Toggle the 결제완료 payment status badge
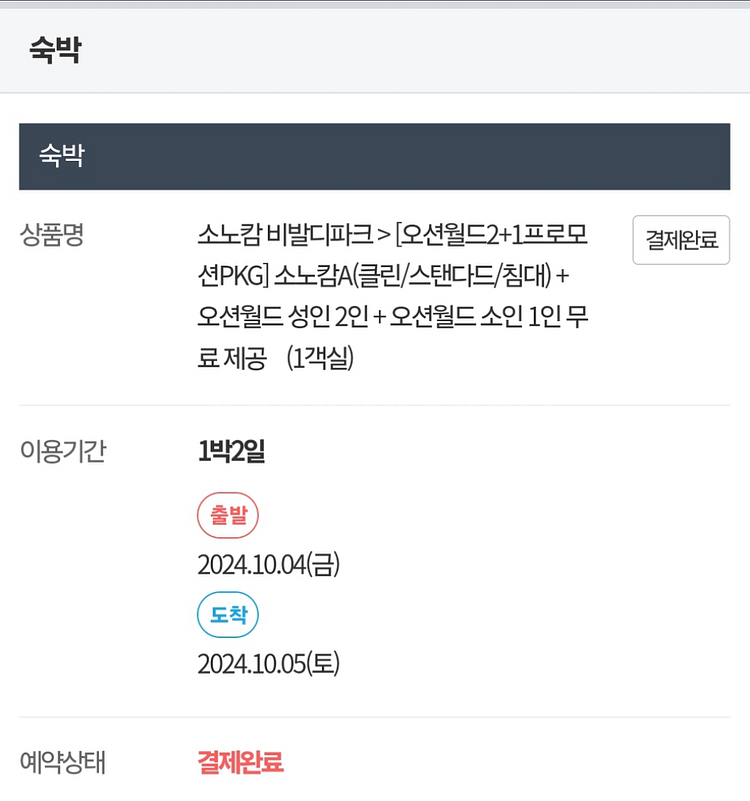Viewport: 750px width, 801px height. 681,240
